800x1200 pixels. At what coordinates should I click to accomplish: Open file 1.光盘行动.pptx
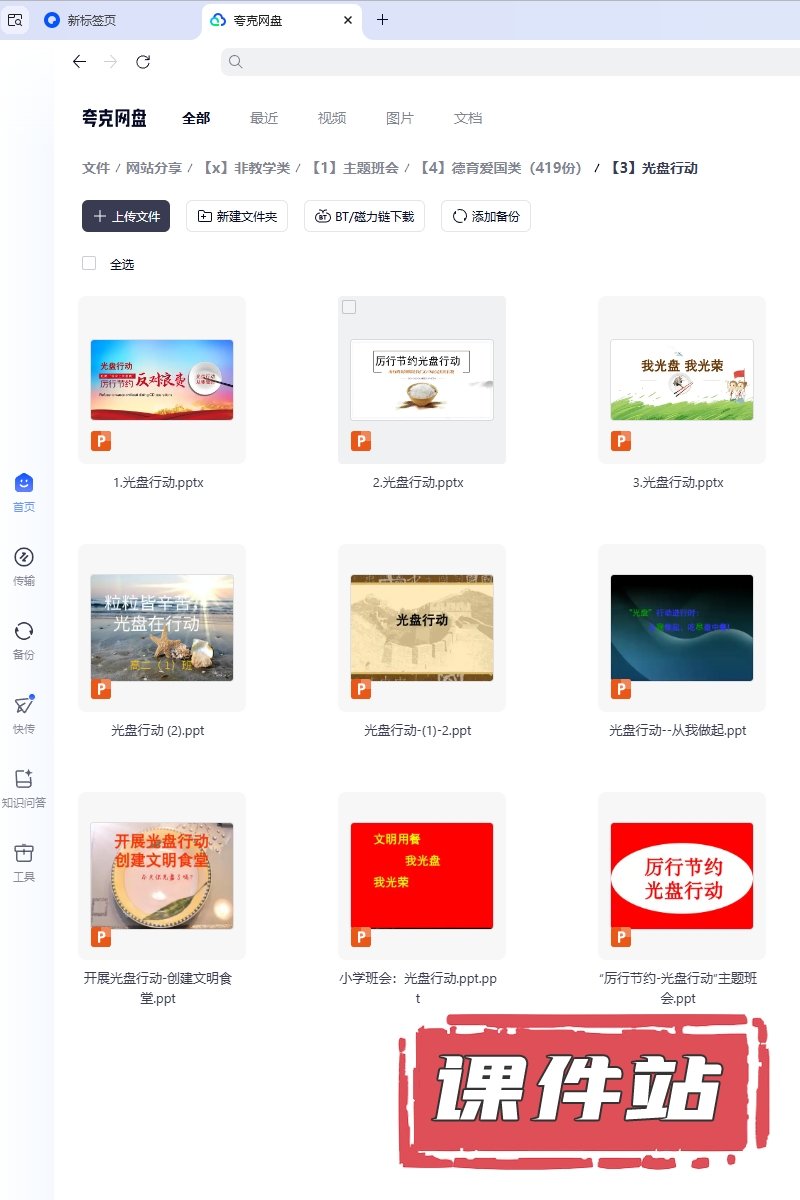coord(162,380)
